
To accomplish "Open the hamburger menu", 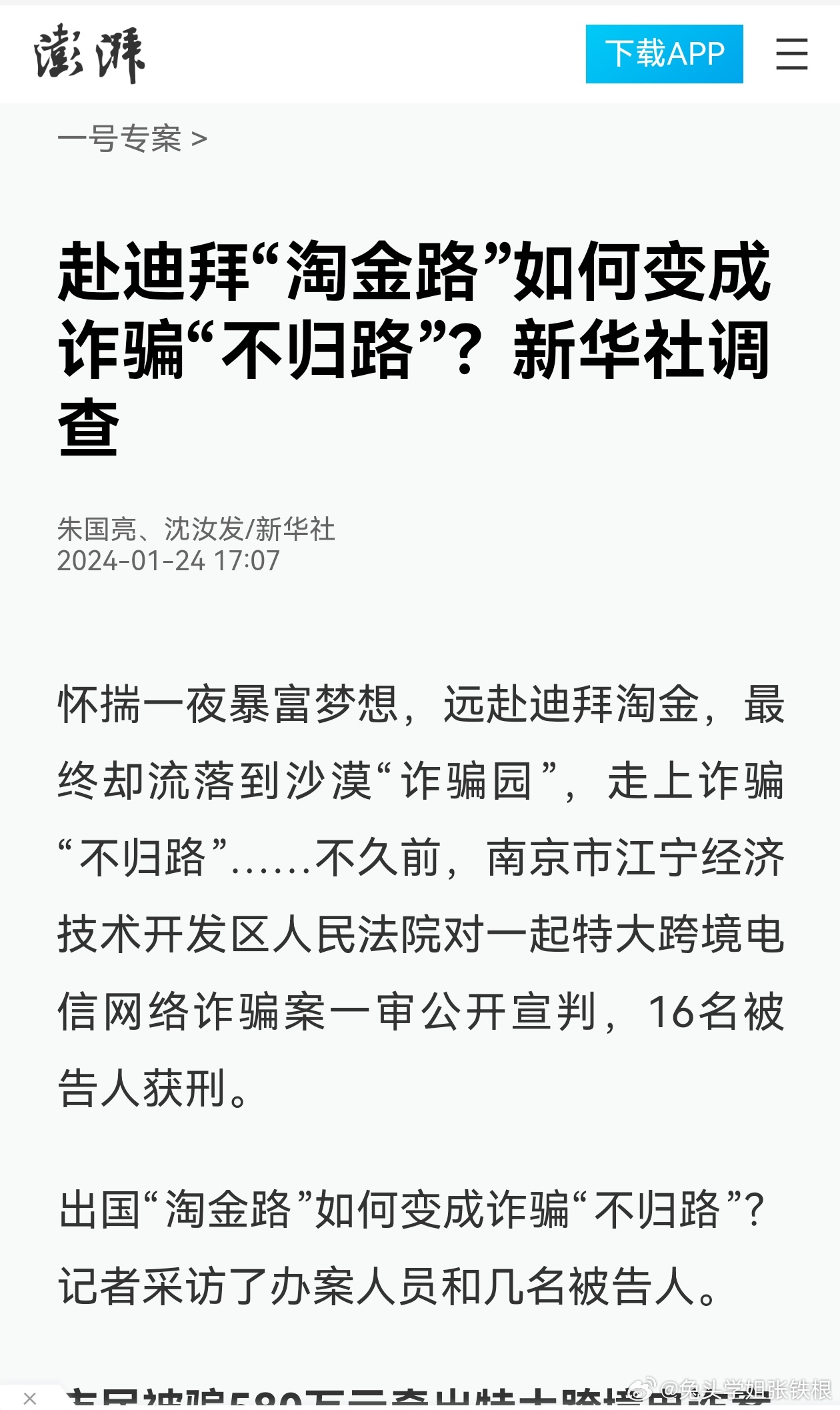I will [791, 54].
